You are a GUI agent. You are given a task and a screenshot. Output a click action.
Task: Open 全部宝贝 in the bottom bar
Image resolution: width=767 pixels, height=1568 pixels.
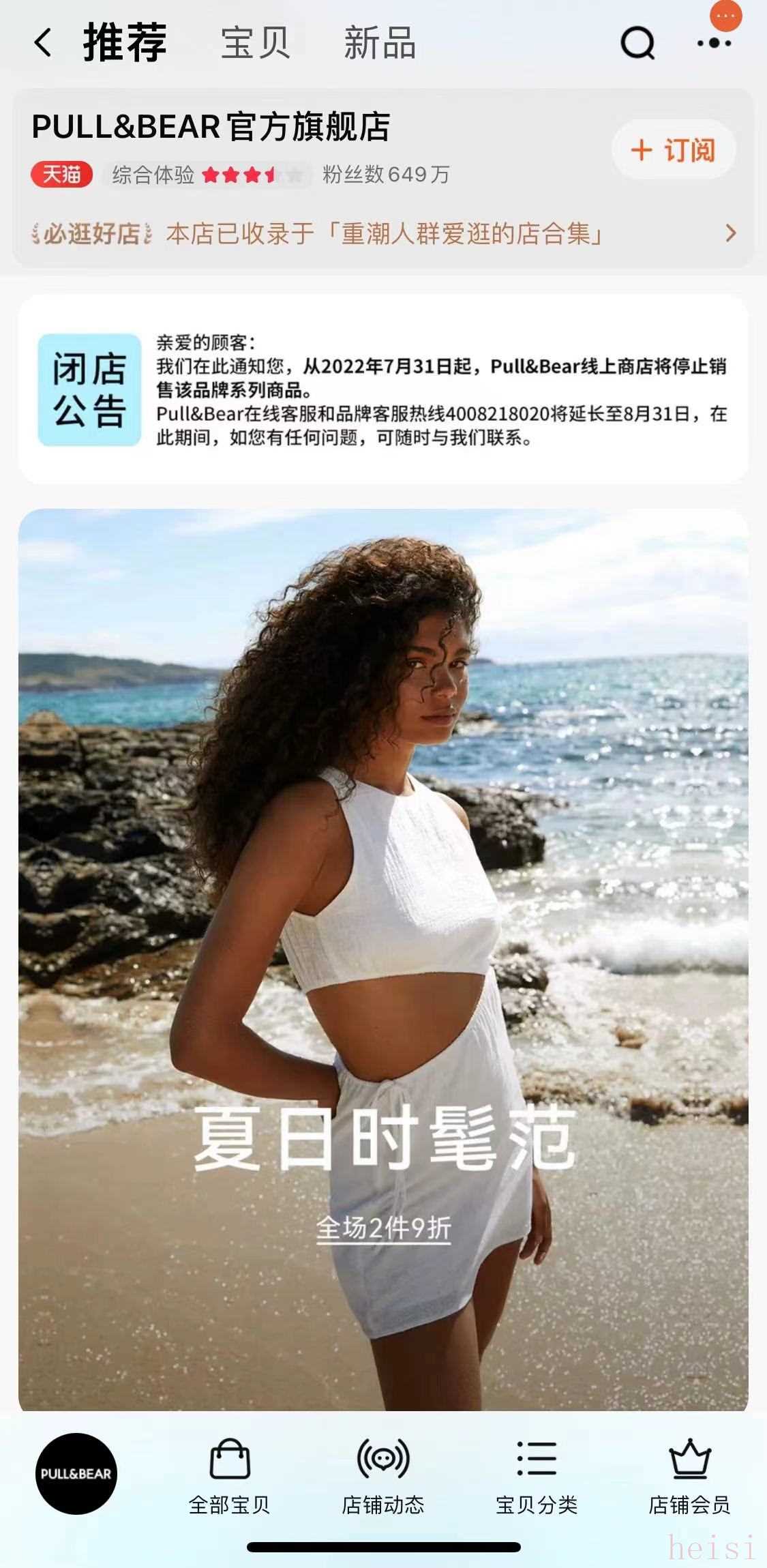click(230, 1476)
